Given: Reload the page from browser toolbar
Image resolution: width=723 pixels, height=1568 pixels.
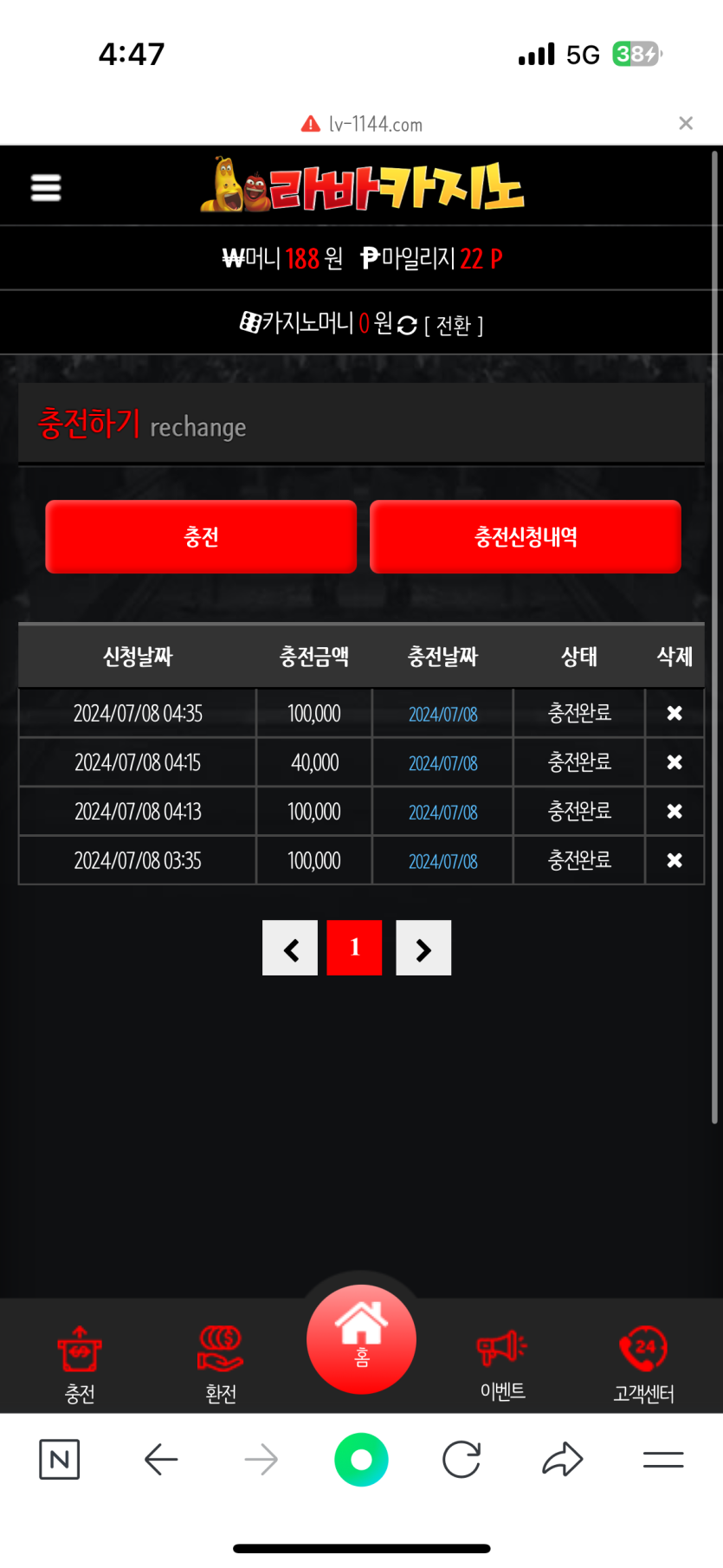Looking at the screenshot, I should (x=462, y=1460).
